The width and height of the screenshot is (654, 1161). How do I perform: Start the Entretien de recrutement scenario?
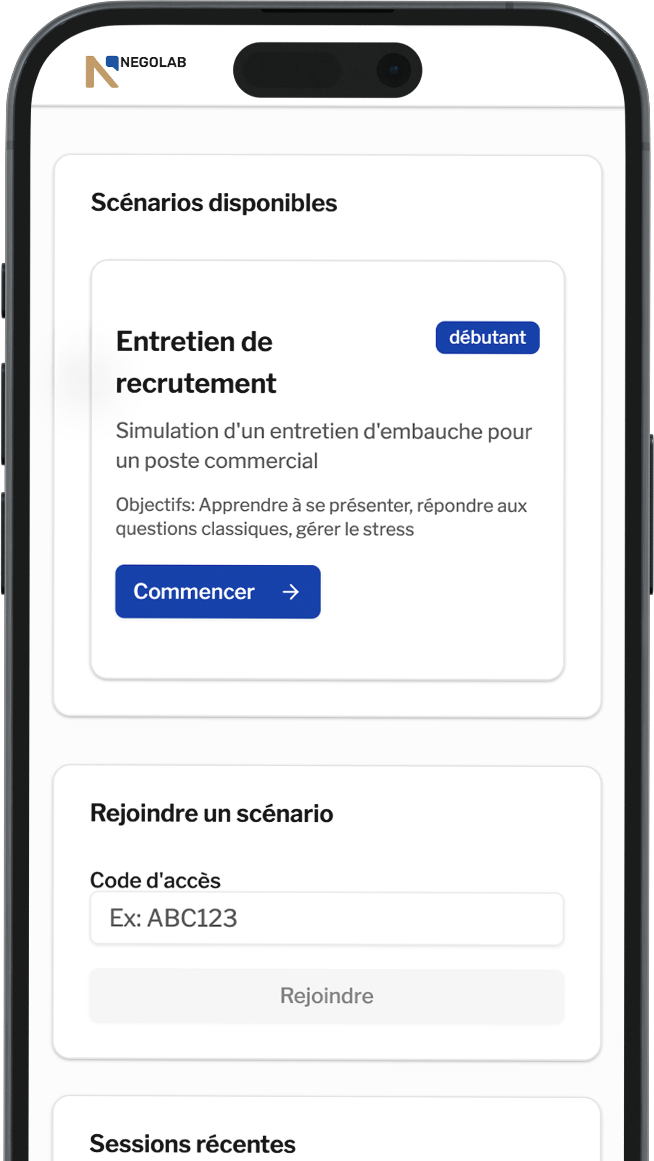pos(217,592)
